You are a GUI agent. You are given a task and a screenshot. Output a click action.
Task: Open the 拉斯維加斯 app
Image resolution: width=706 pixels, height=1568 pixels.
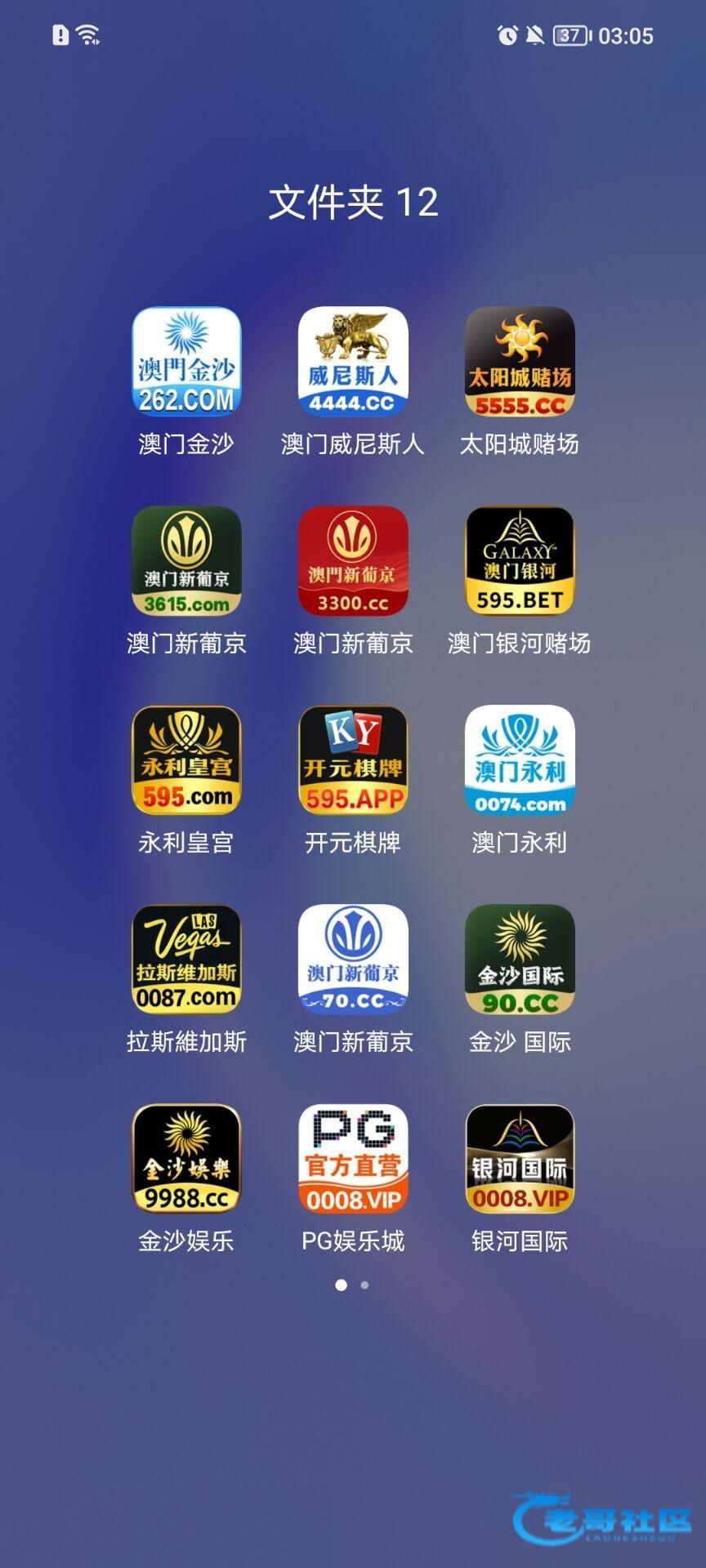(186, 959)
